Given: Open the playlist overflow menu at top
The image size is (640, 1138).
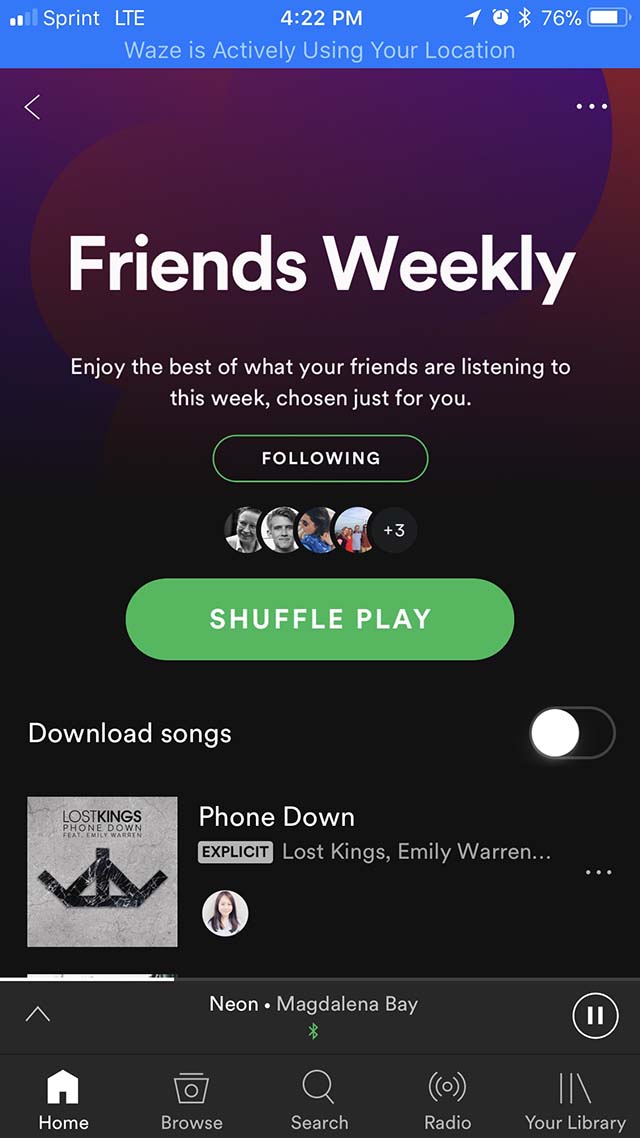Looking at the screenshot, I should point(591,107).
